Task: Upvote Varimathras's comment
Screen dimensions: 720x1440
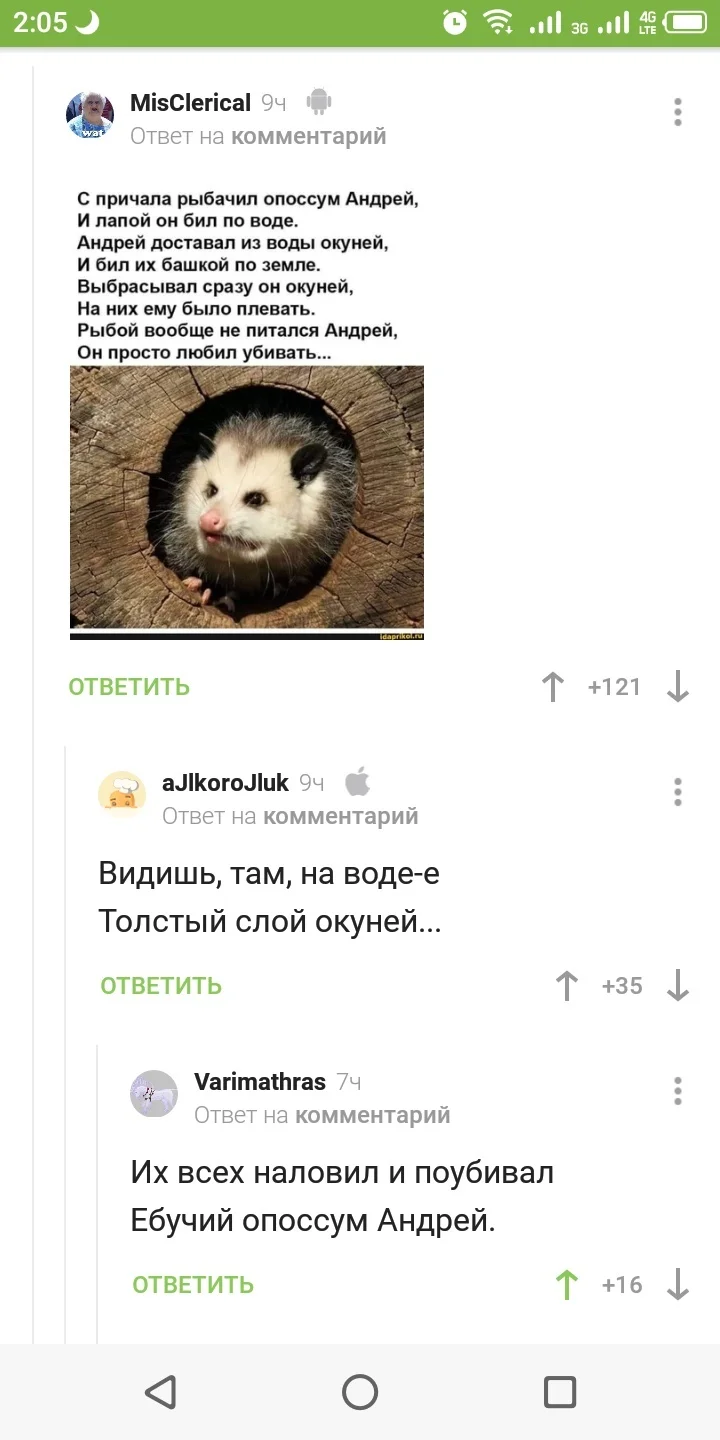Action: tap(566, 1285)
